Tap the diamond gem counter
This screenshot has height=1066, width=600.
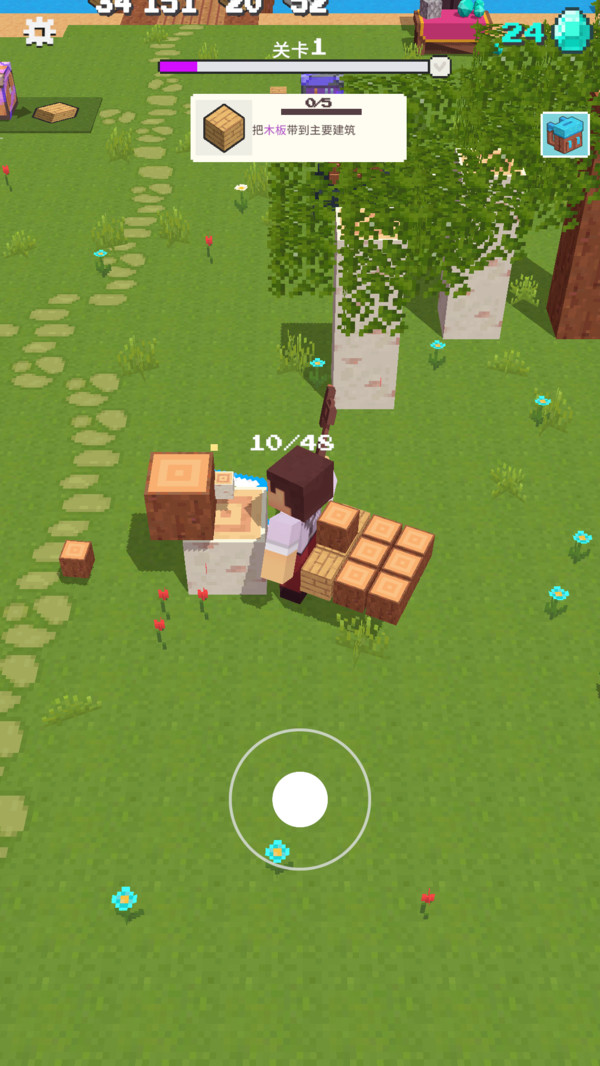[546, 31]
